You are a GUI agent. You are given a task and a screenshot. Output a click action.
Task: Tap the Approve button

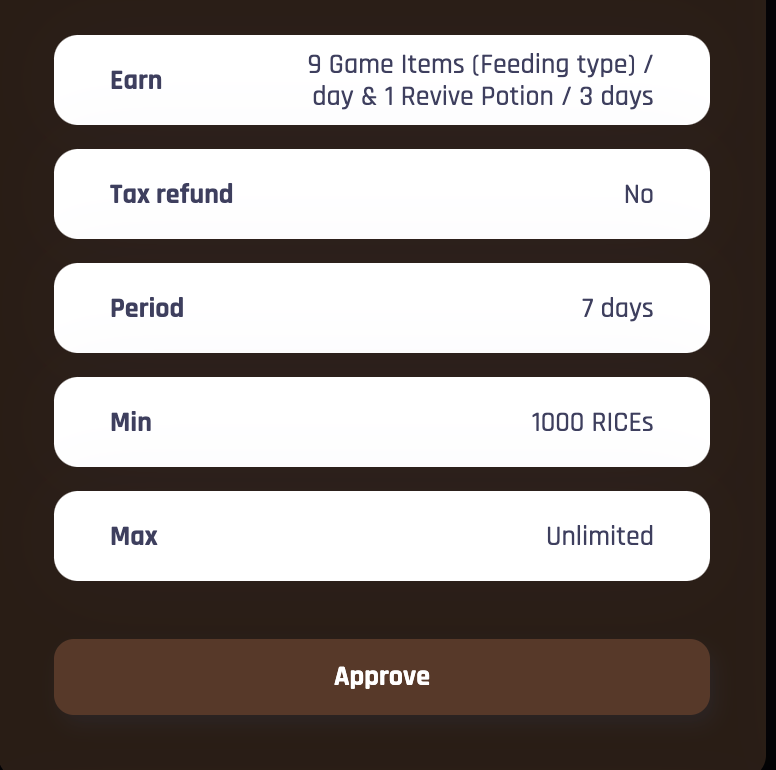[x=381, y=677]
